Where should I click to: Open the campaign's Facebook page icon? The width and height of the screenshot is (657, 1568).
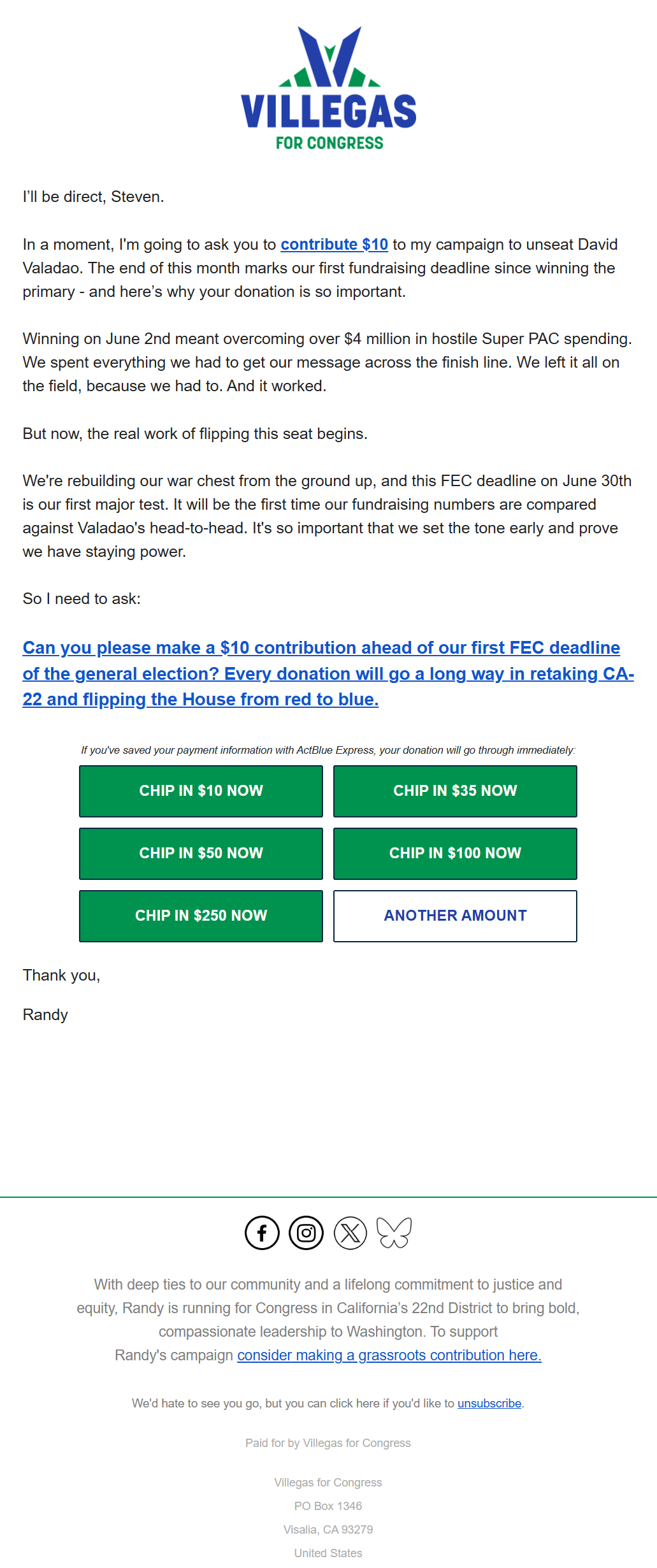(x=262, y=1233)
